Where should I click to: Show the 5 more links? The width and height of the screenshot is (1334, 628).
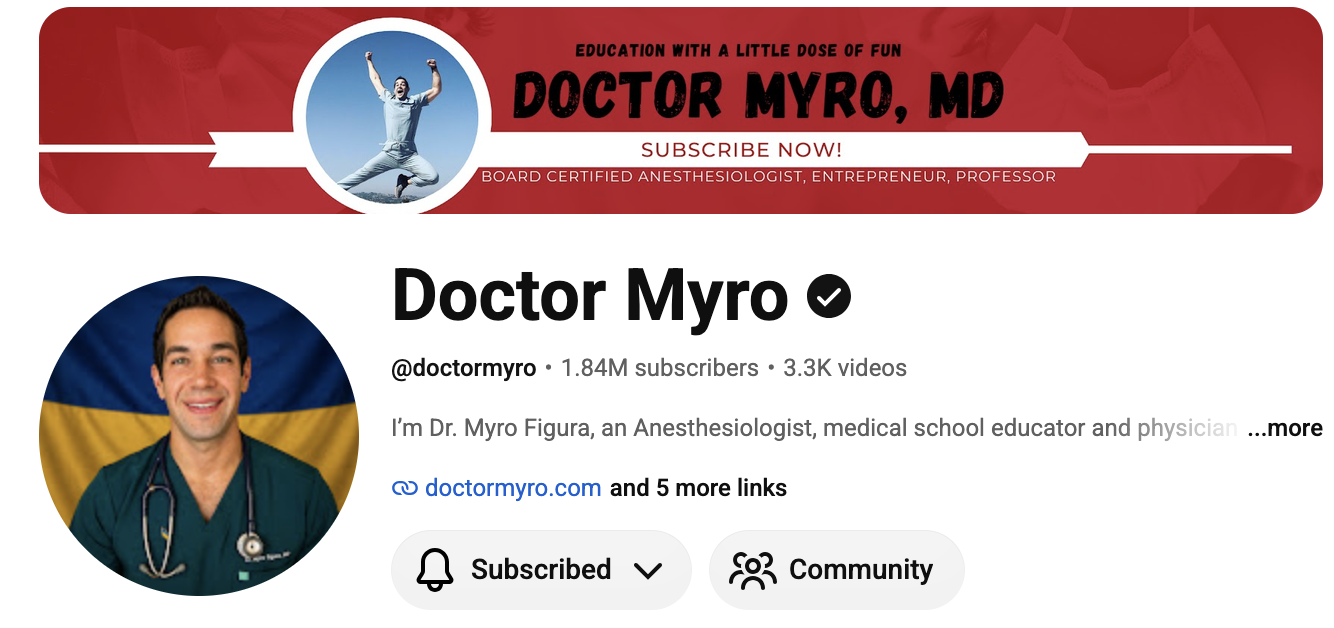click(x=698, y=488)
